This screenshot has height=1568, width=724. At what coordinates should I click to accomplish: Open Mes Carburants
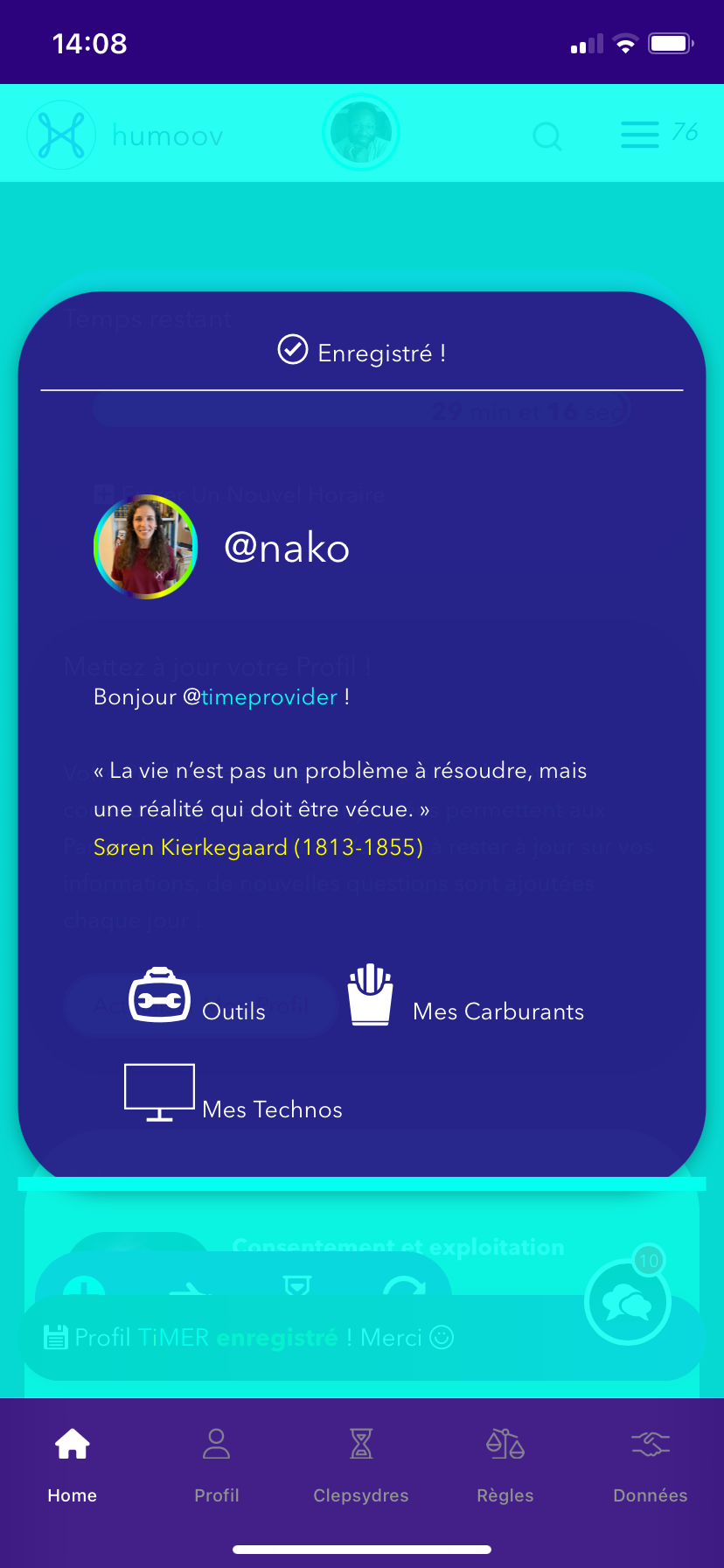point(465,997)
